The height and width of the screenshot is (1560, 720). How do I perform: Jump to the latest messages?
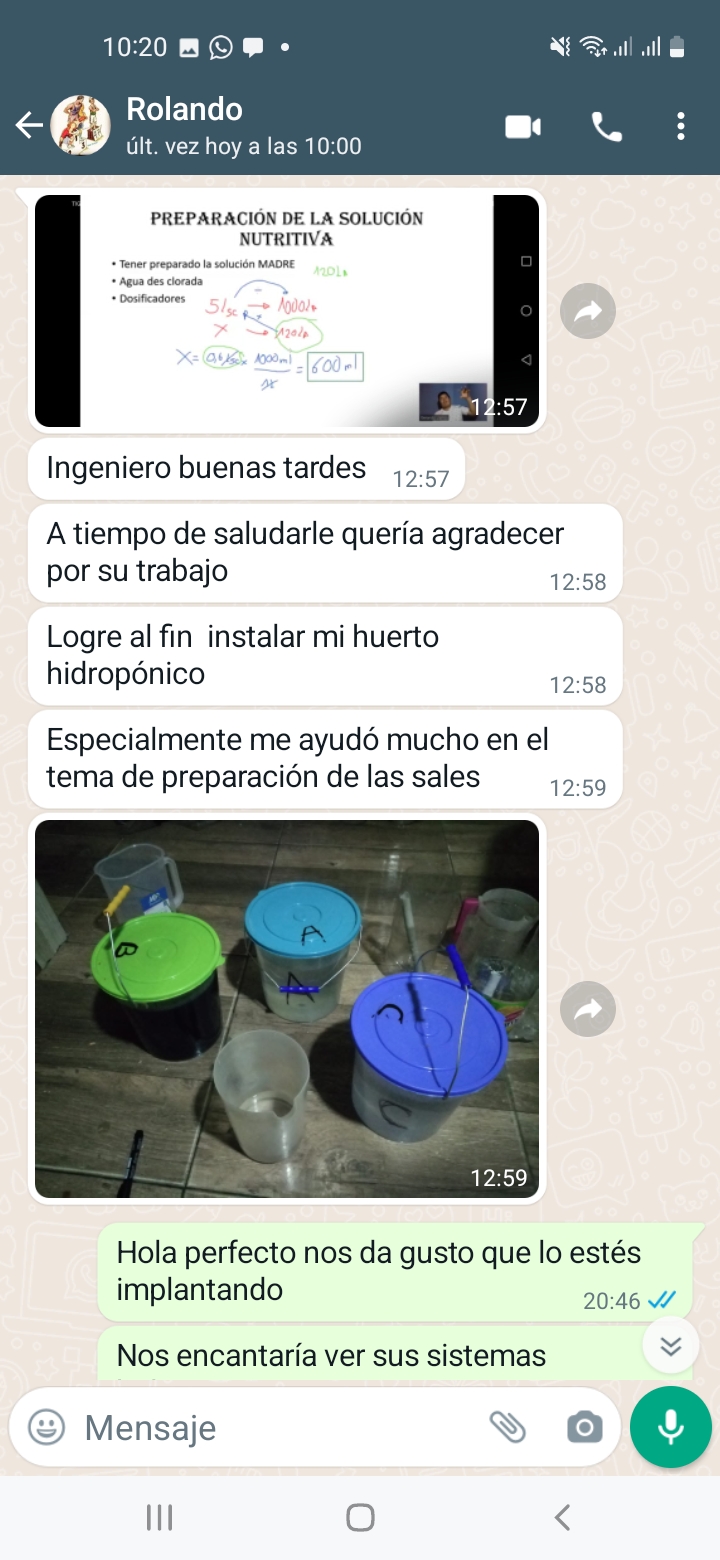tap(670, 1346)
